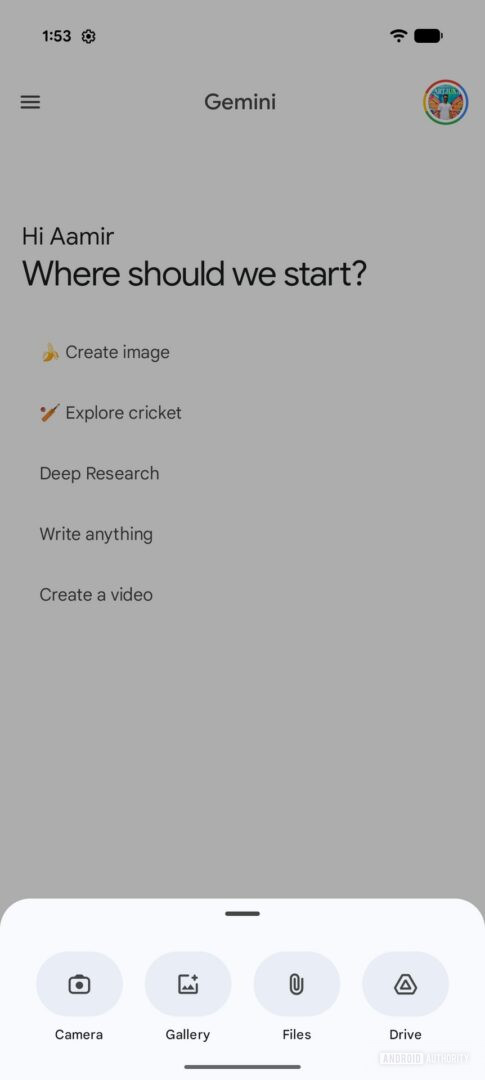Pick the Create a video suggestion
This screenshot has width=485, height=1080.
coord(96,595)
